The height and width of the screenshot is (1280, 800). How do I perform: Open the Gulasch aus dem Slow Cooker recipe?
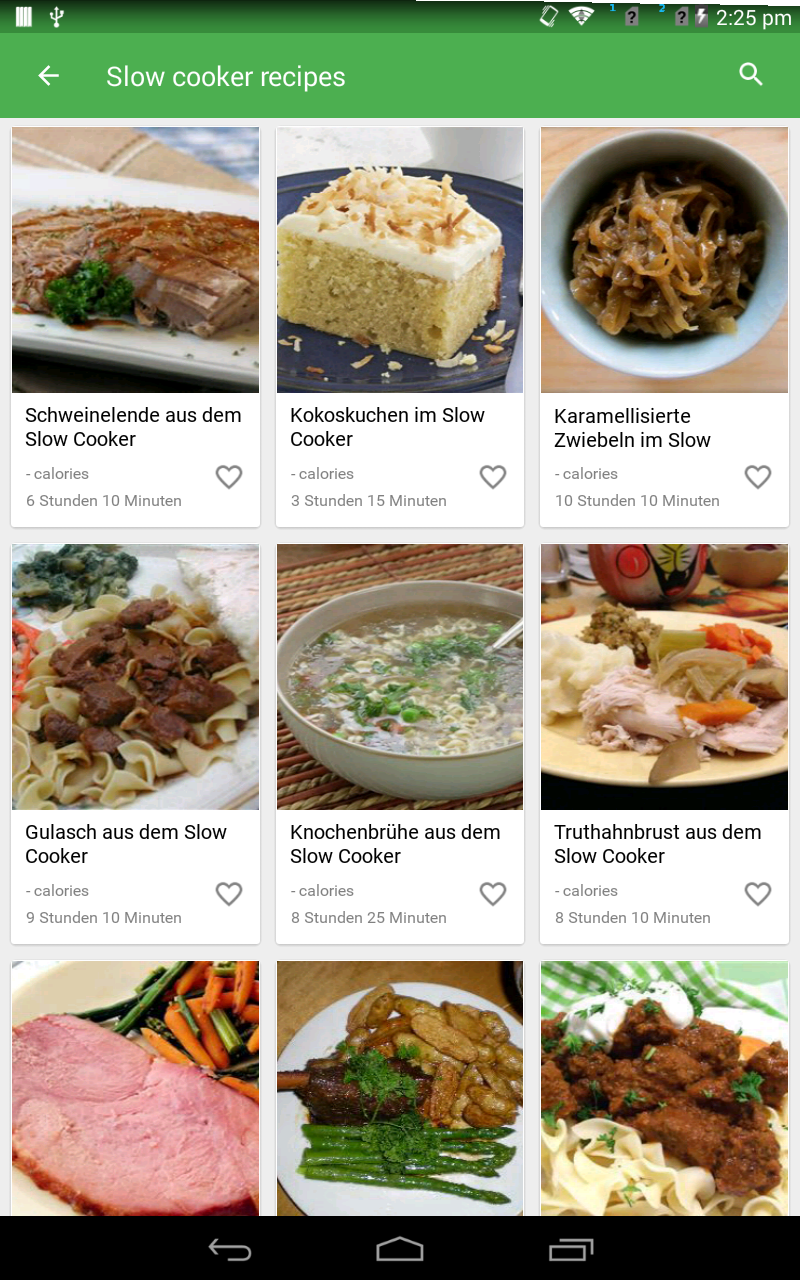(135, 744)
